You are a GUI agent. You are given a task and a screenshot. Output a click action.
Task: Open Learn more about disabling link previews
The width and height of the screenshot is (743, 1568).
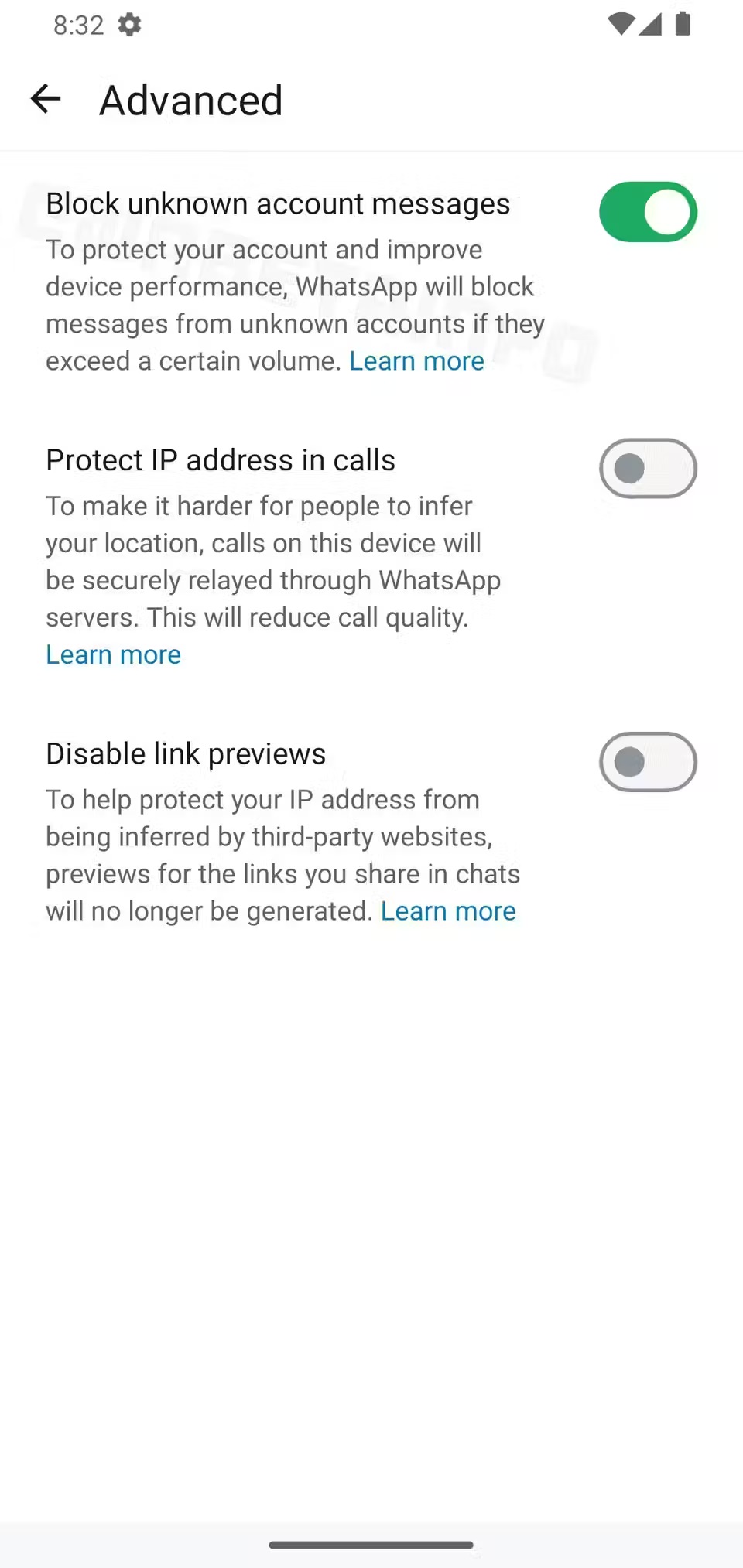point(448,911)
